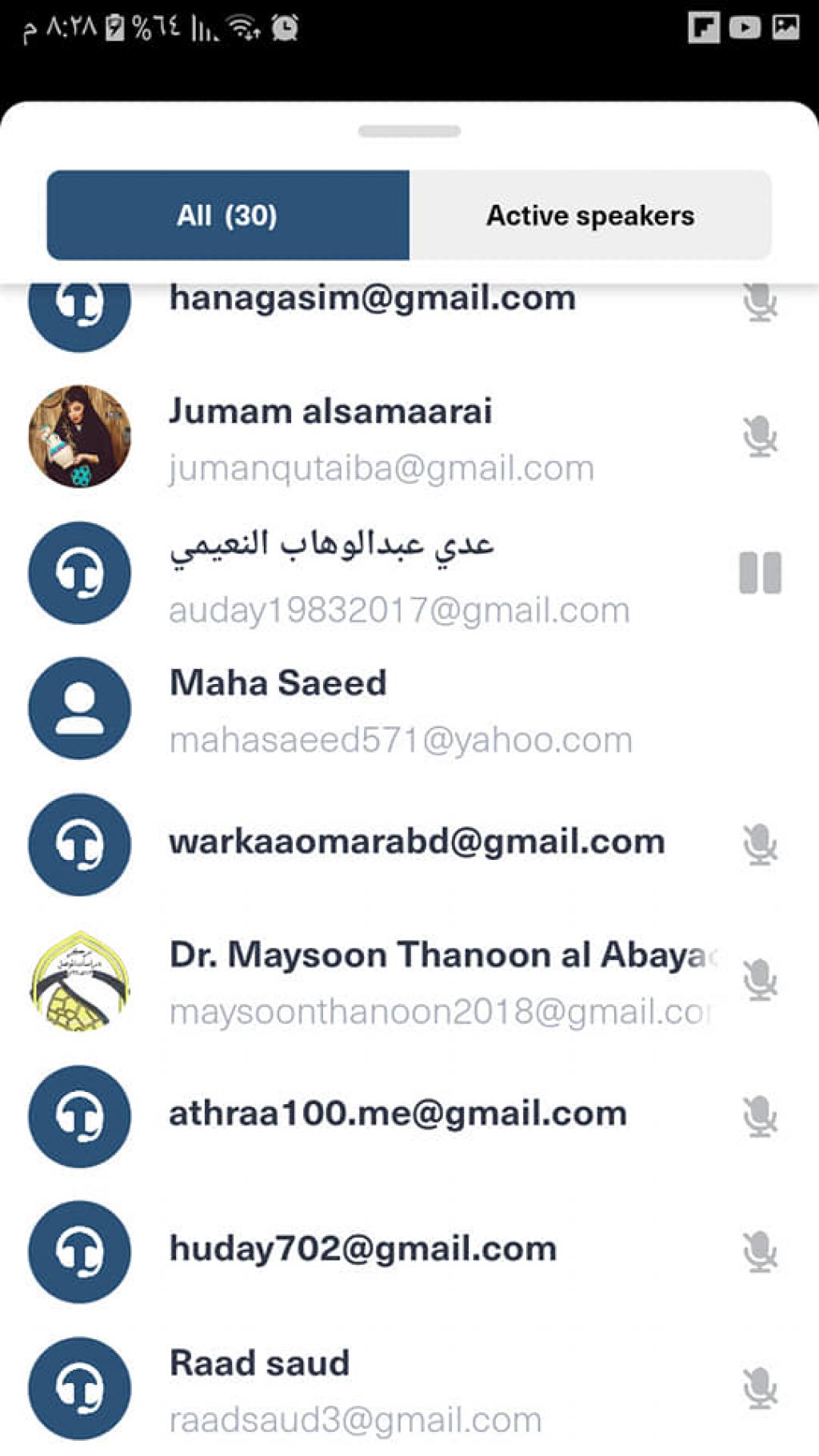Viewport: 819px width, 1456px height.
Task: Select participant athraa100.me@gmail.com
Action: click(398, 1114)
